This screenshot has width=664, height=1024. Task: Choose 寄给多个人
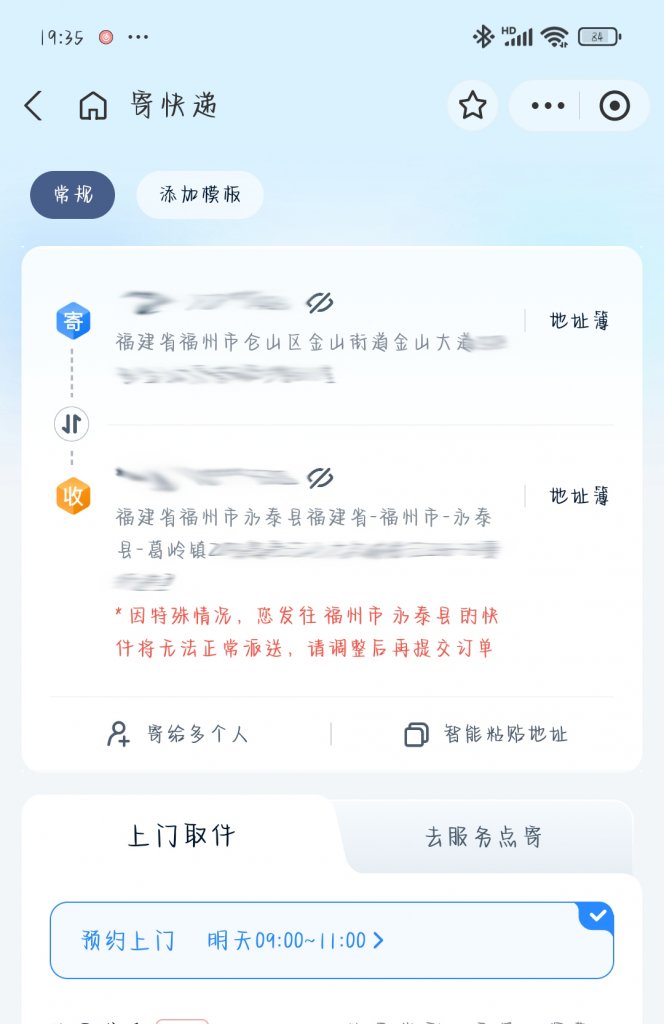(178, 734)
